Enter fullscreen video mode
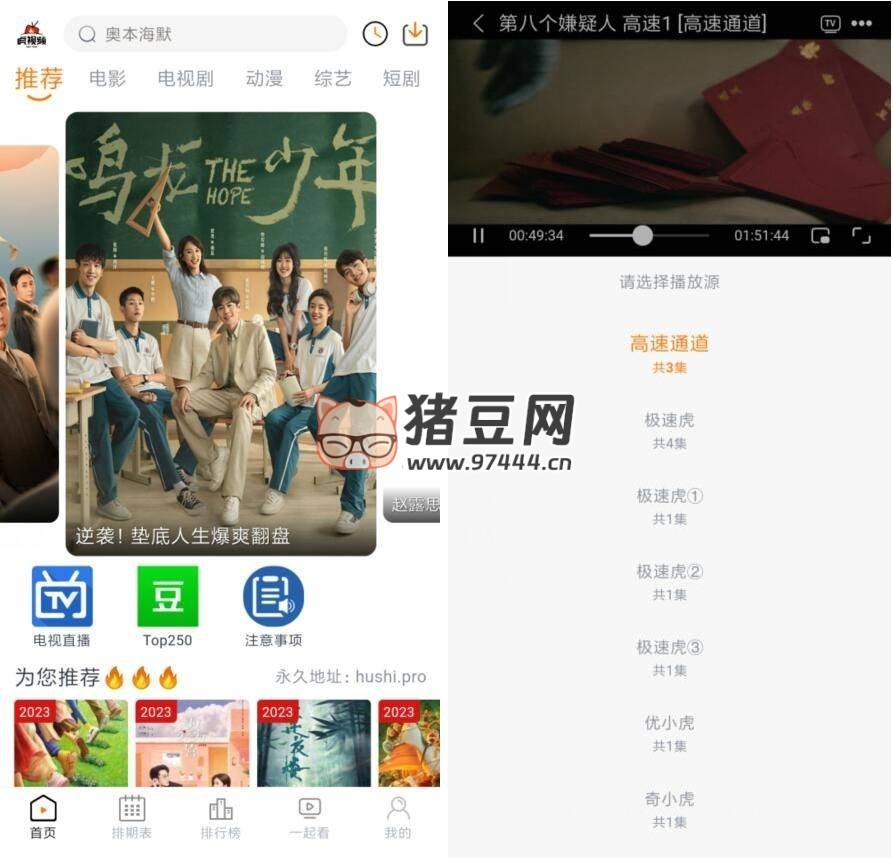The height and width of the screenshot is (863, 893). (861, 236)
